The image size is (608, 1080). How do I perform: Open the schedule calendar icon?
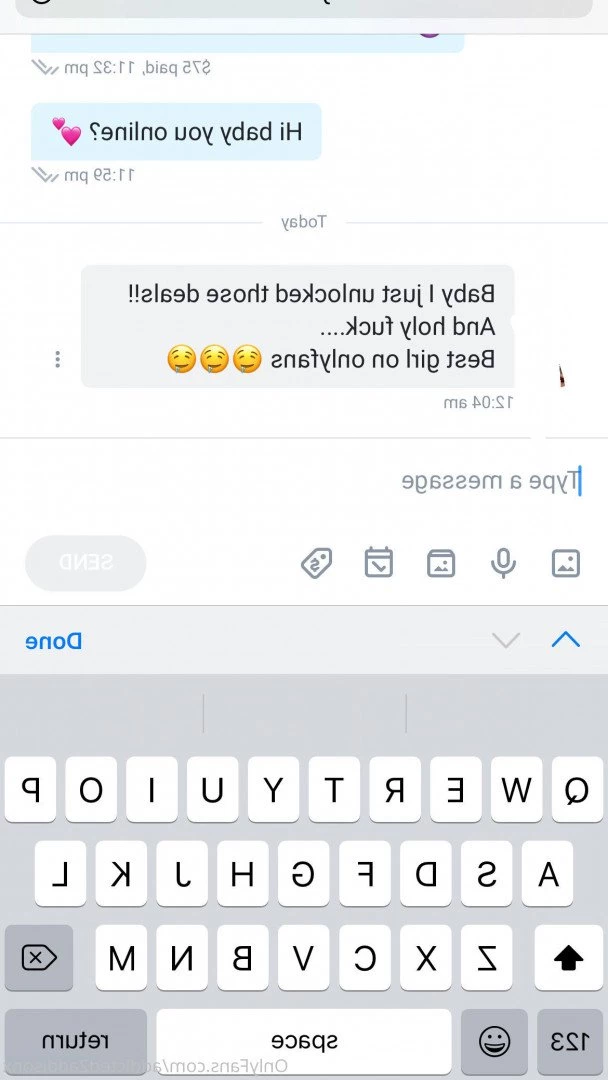[378, 563]
